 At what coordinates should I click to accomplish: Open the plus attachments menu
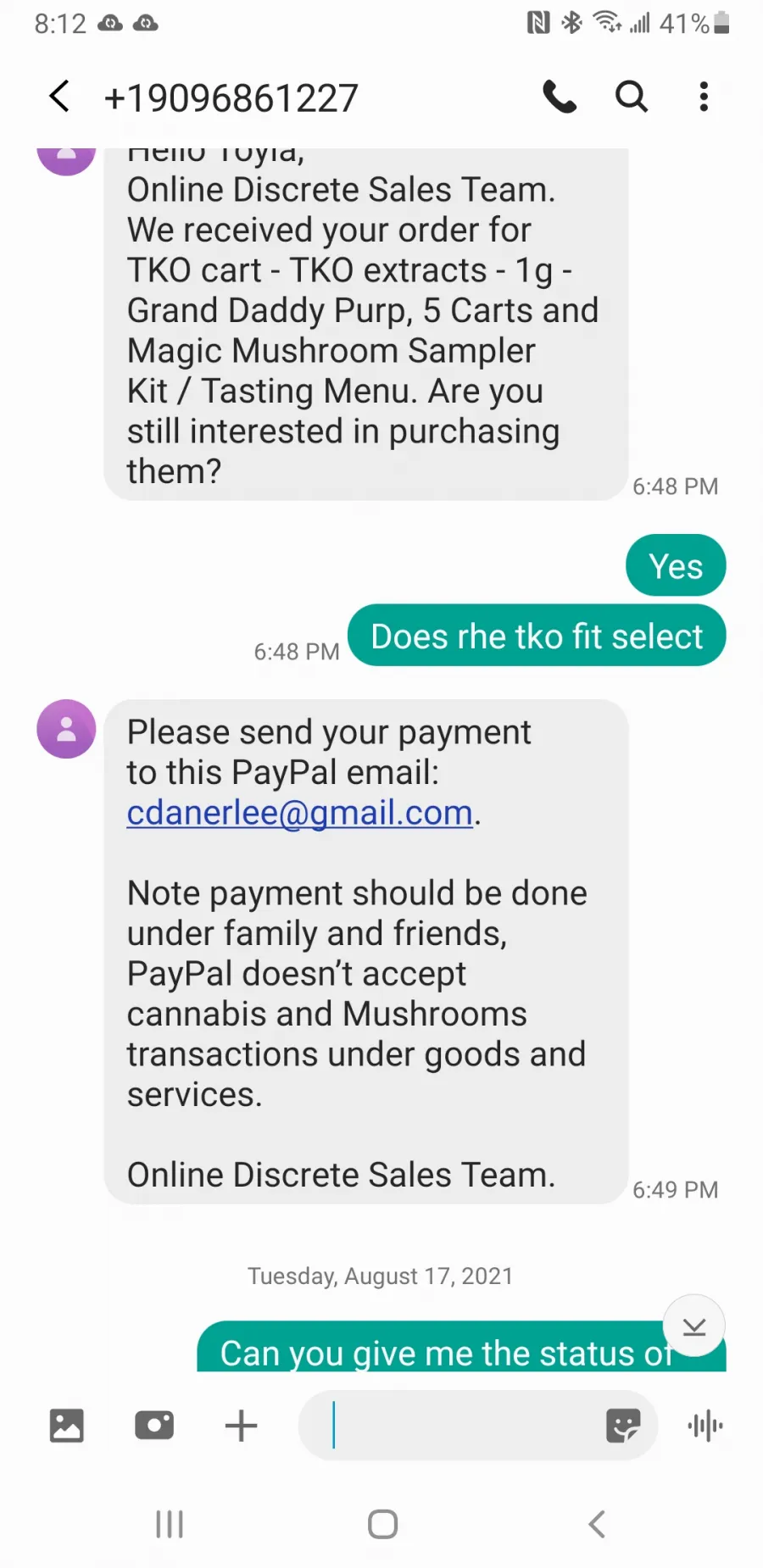pyautogui.click(x=241, y=1426)
